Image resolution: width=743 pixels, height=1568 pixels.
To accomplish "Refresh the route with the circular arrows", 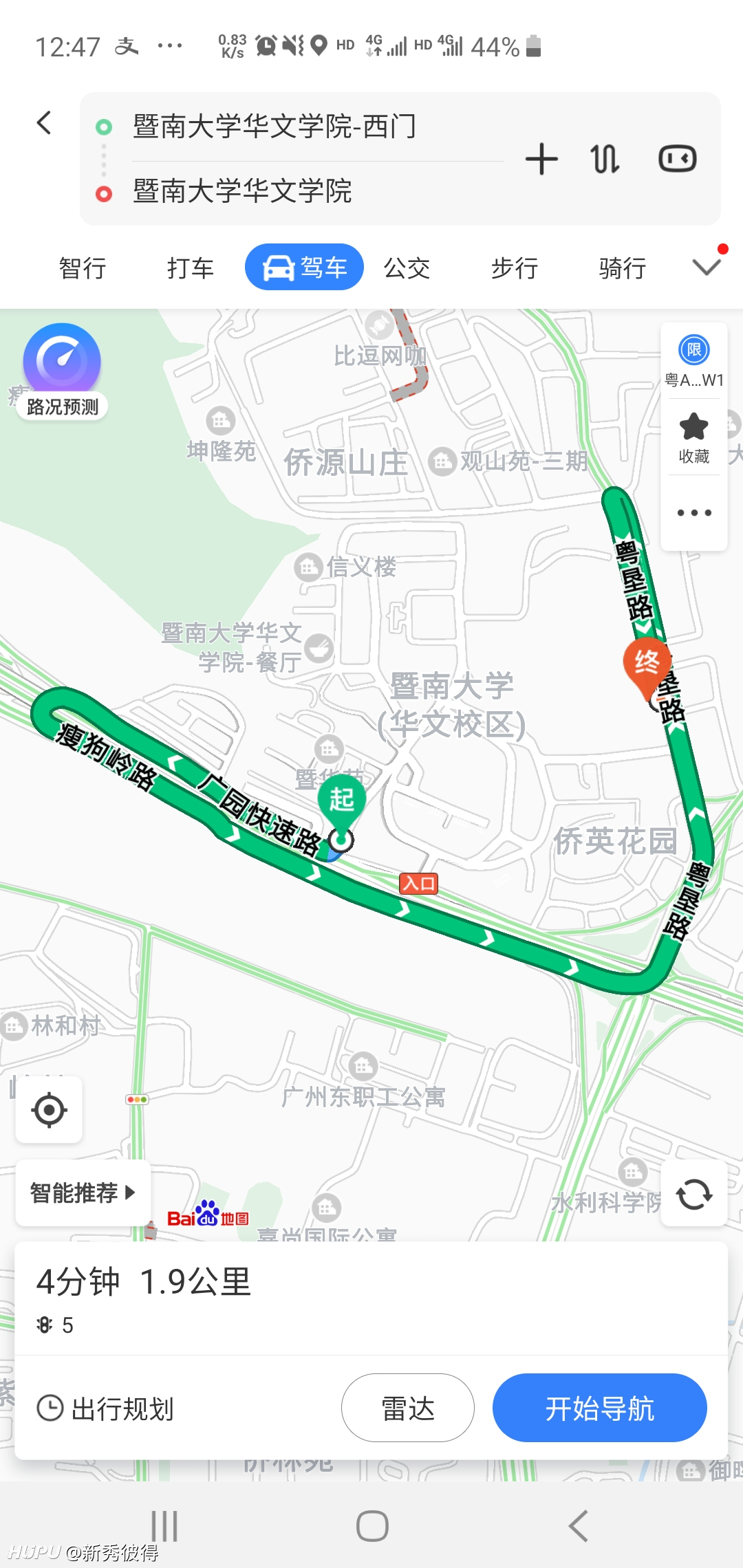I will tap(693, 1193).
